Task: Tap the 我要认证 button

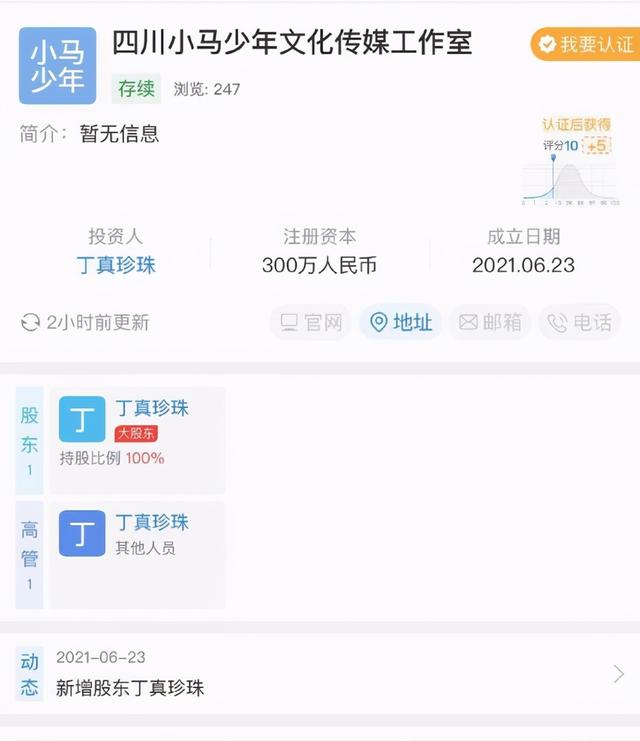Action: pyautogui.click(x=586, y=44)
